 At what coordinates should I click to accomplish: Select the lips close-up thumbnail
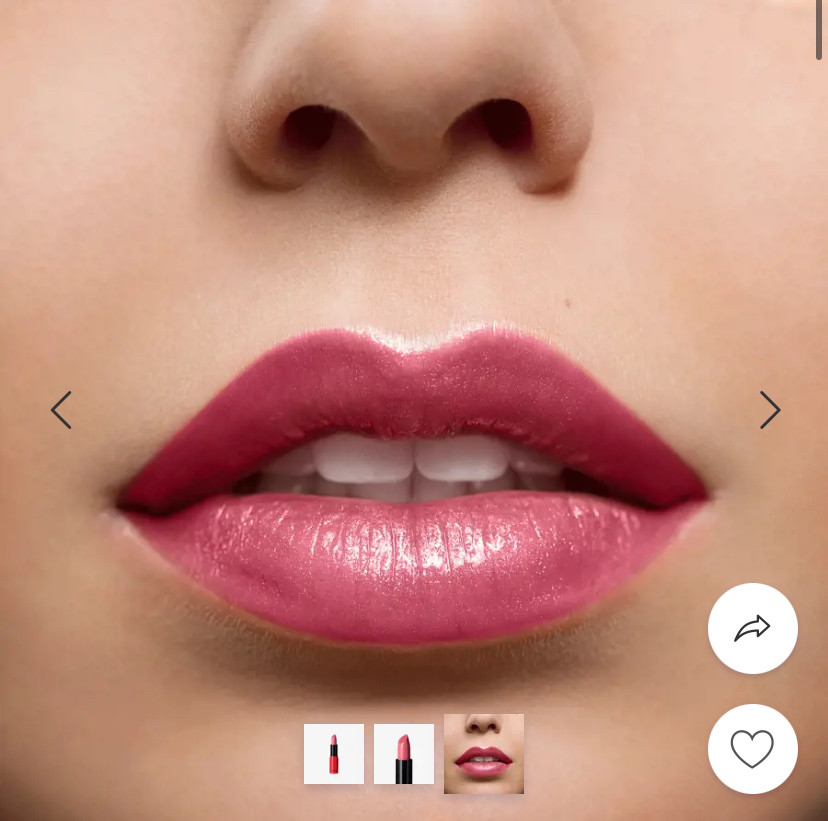pos(484,754)
